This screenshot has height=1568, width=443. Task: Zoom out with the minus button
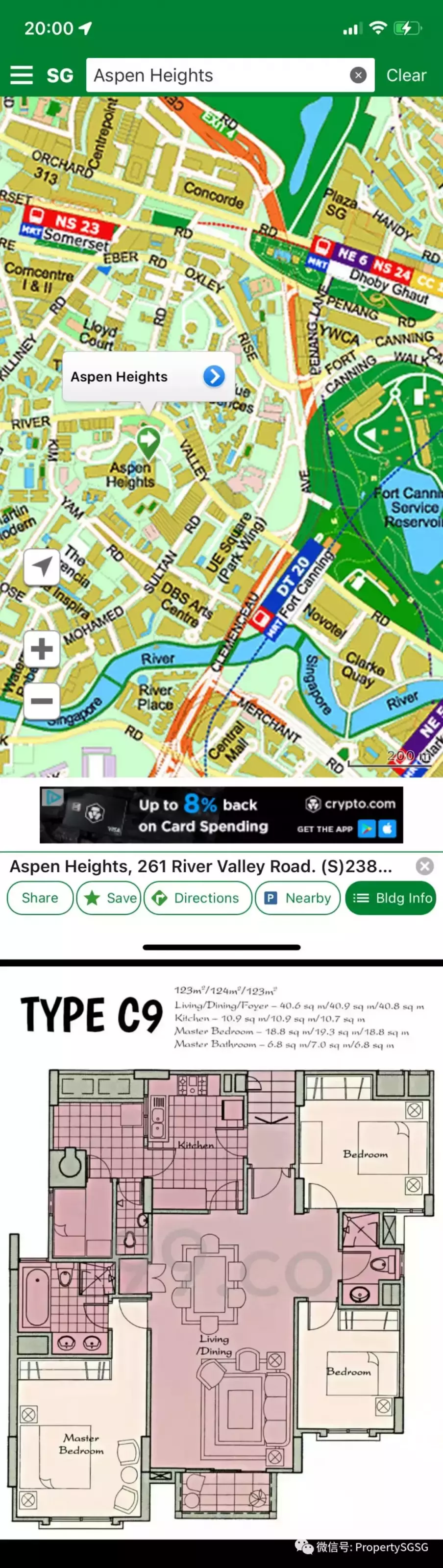tap(41, 701)
